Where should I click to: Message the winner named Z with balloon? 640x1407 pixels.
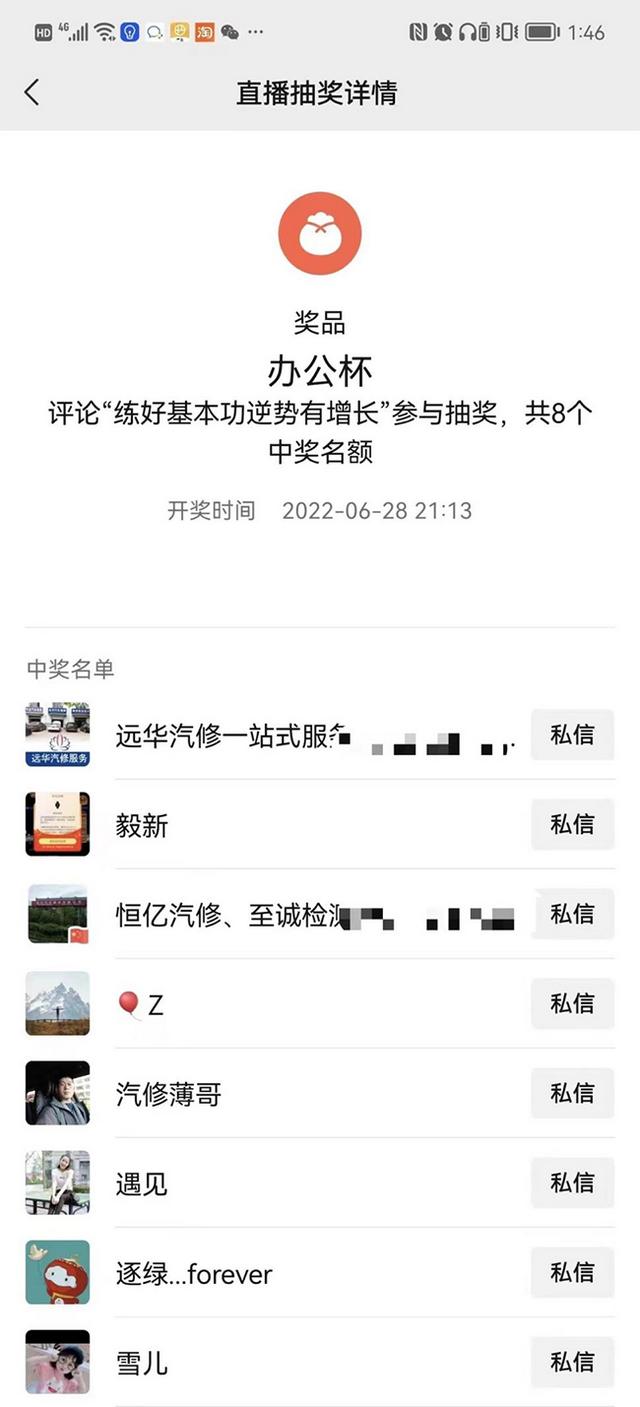(x=572, y=1004)
